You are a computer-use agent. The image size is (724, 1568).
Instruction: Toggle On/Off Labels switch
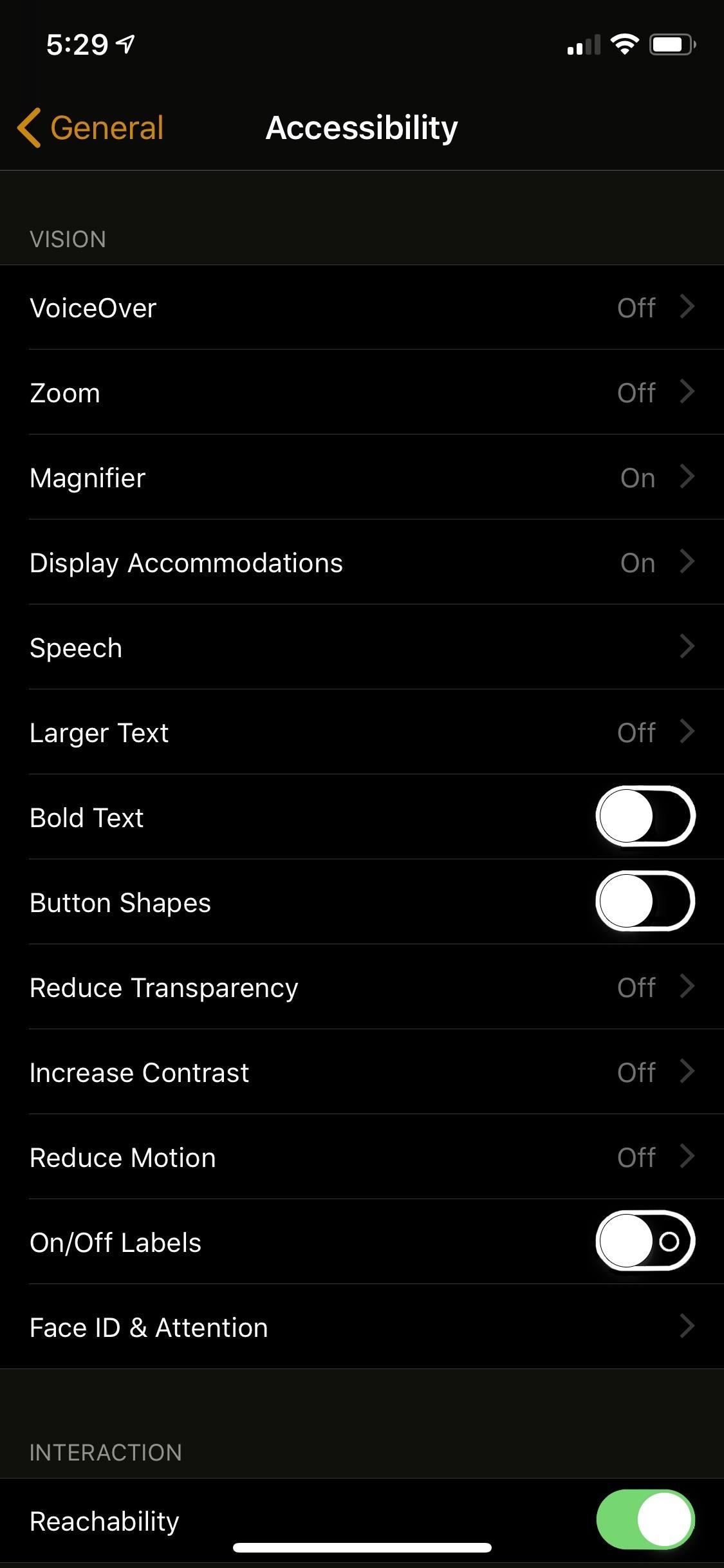pyautogui.click(x=645, y=1241)
